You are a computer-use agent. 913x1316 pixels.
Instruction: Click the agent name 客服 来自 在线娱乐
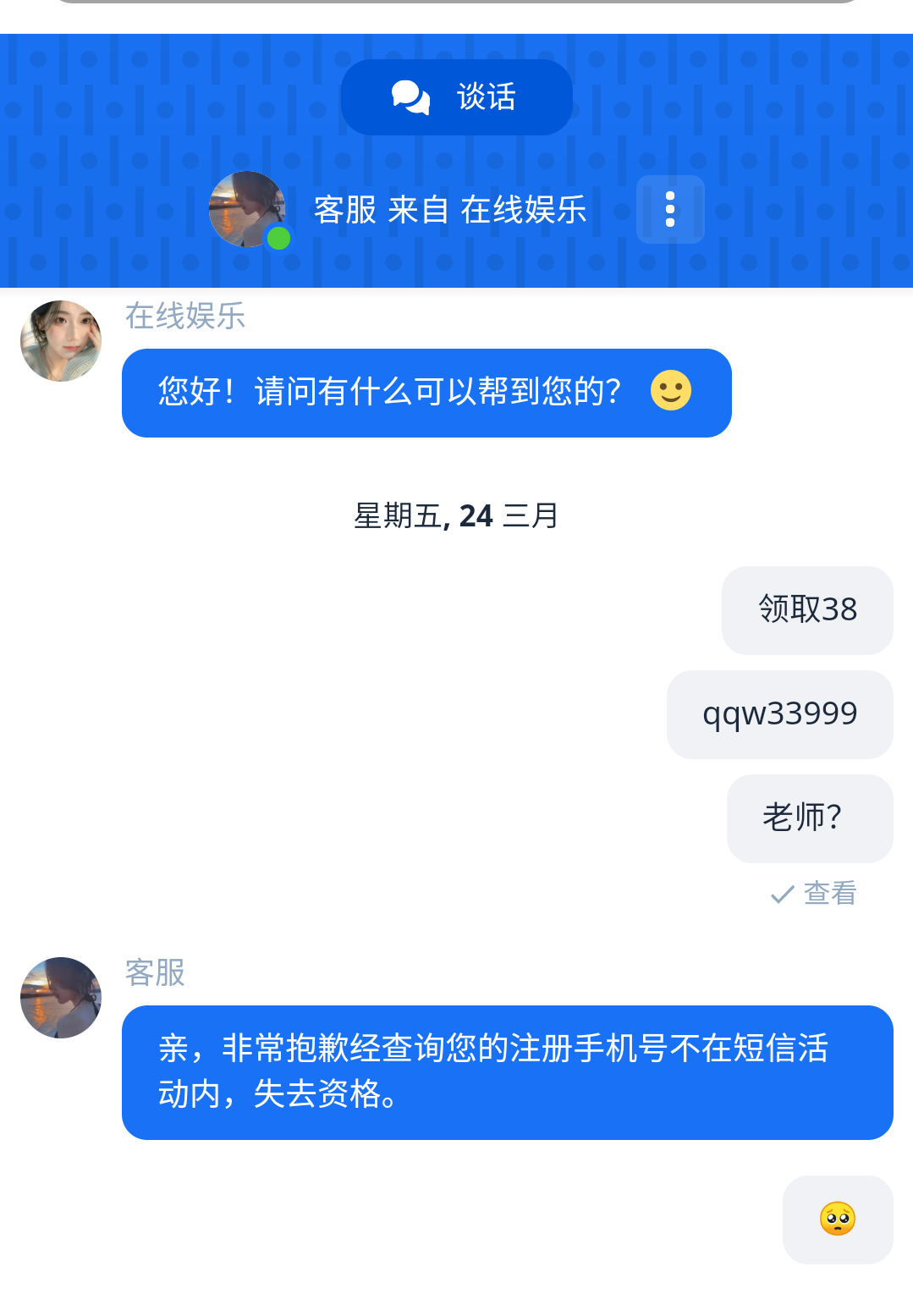click(449, 209)
